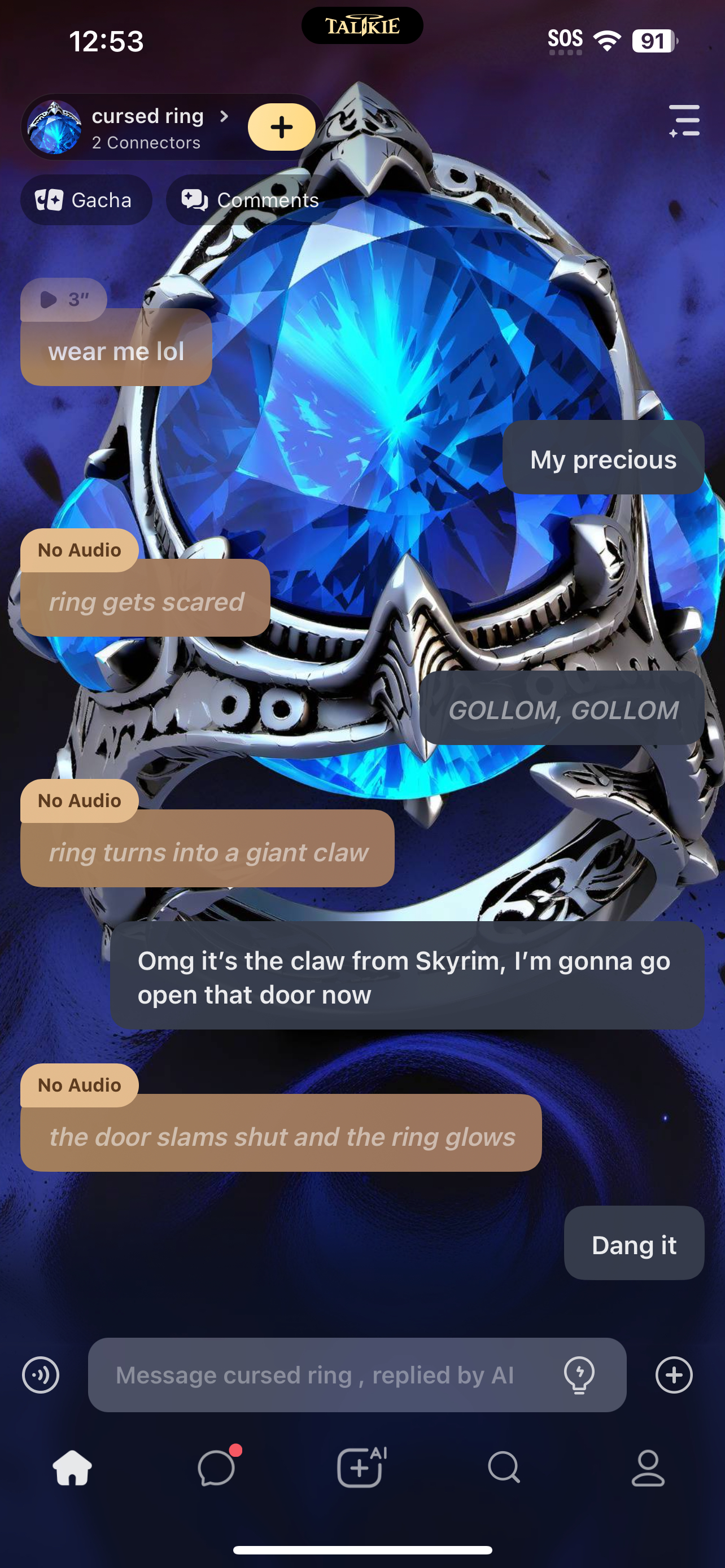Screen dimensions: 725x1568
Task: Switch to the Chats tab
Action: tap(217, 1468)
